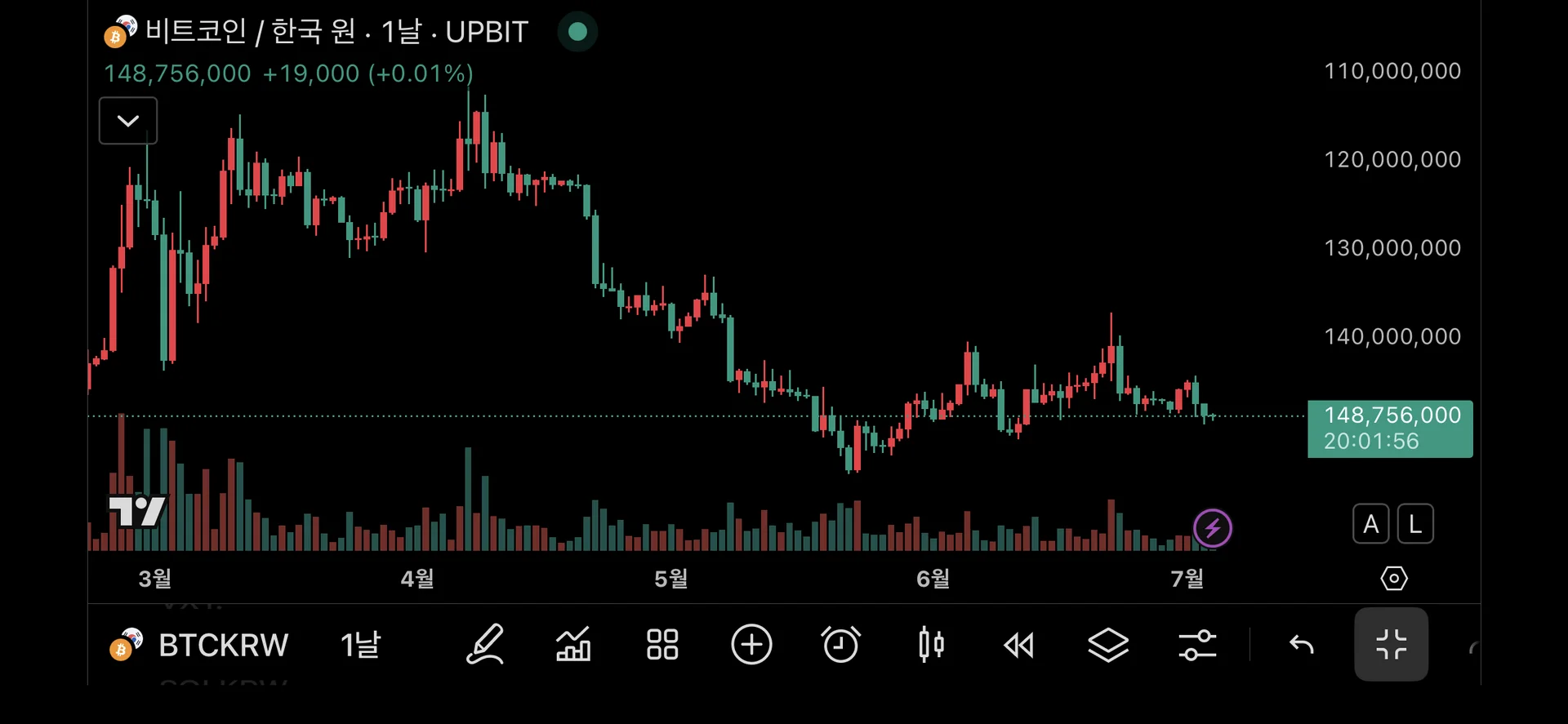The image size is (1568, 724).
Task: Open chart settings sliders icon
Action: [1197, 645]
